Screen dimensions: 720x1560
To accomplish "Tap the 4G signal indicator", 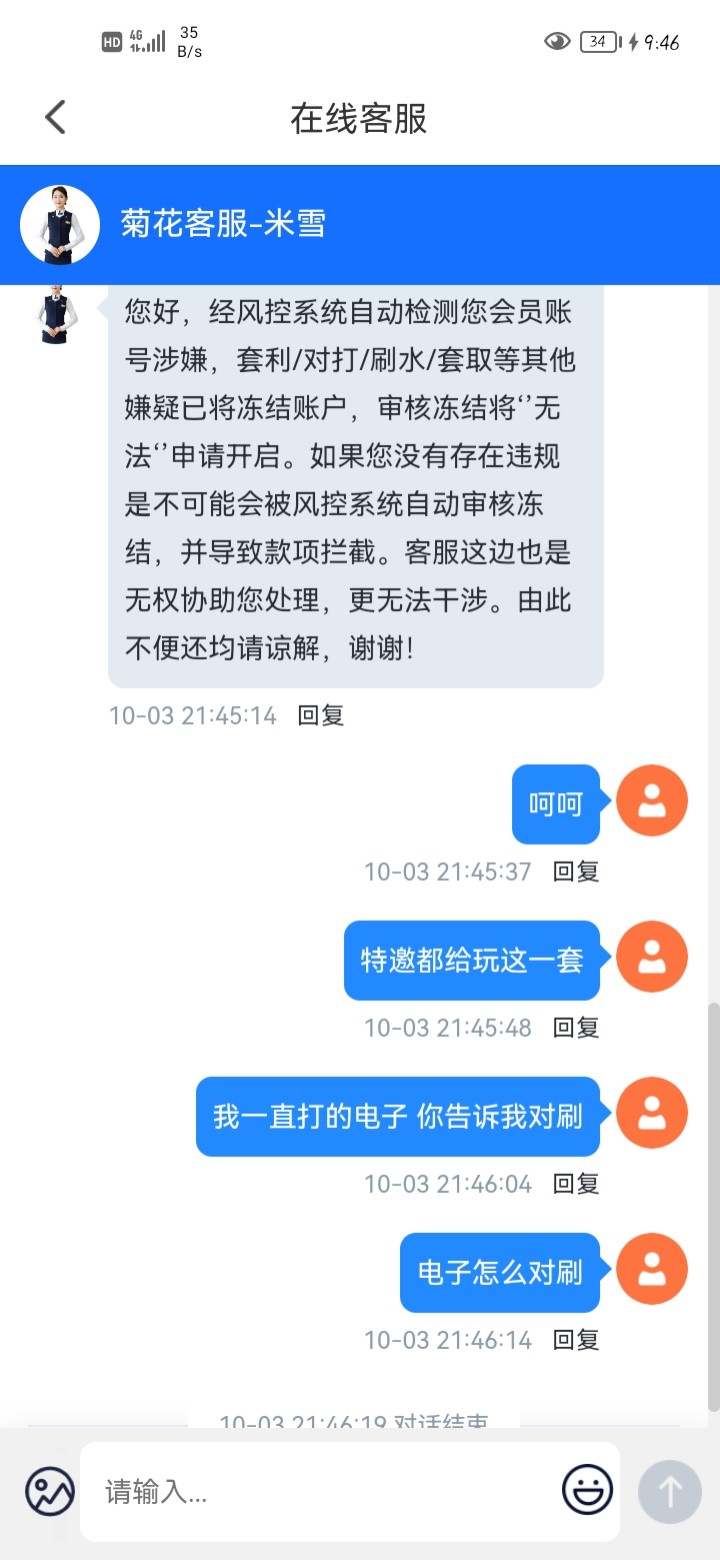I will coord(146,40).
